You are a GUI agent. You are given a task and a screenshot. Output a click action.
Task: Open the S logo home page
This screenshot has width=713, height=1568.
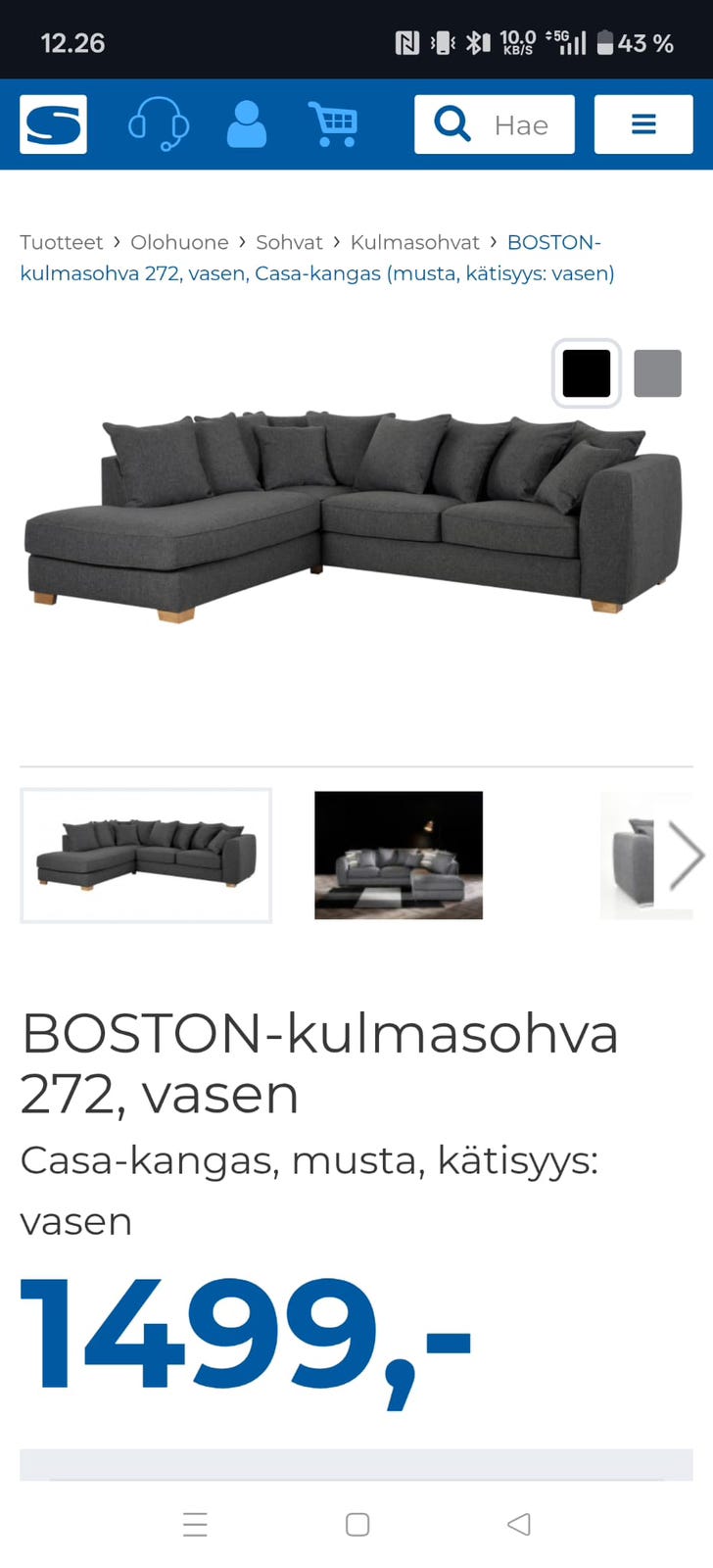tap(53, 124)
